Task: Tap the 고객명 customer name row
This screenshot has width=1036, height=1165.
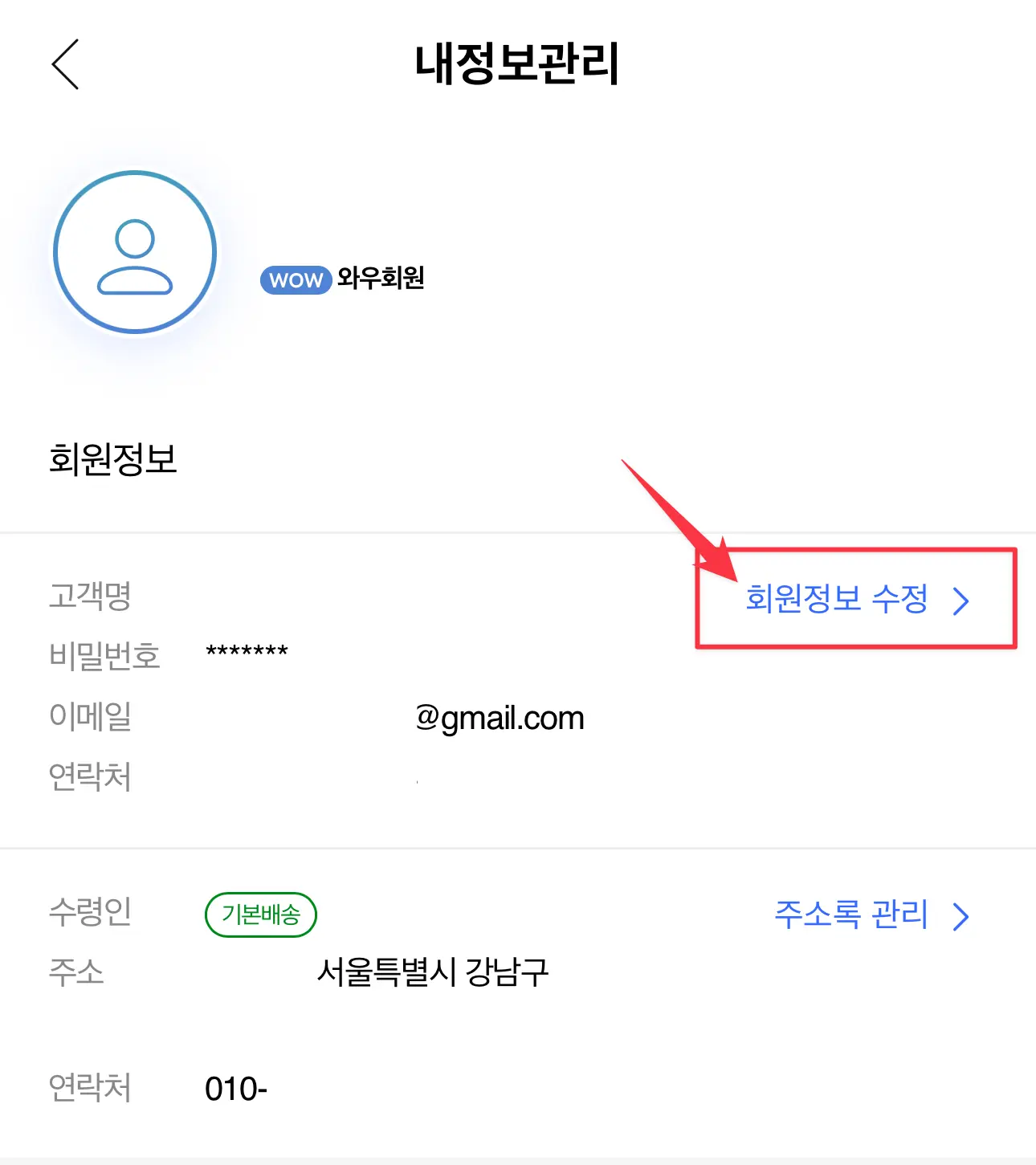Action: [x=88, y=594]
